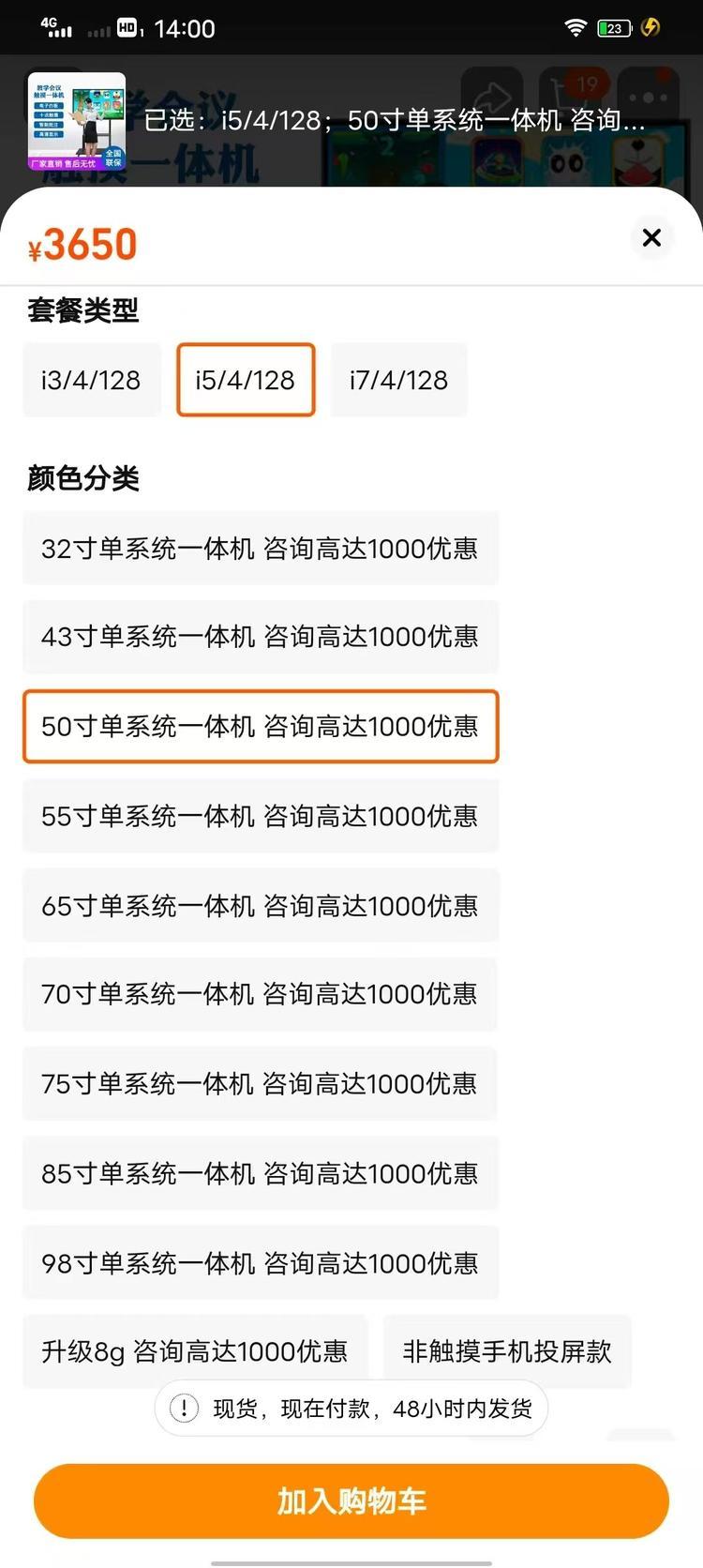Select the 32寸单系统一体机 option

pyautogui.click(x=260, y=549)
